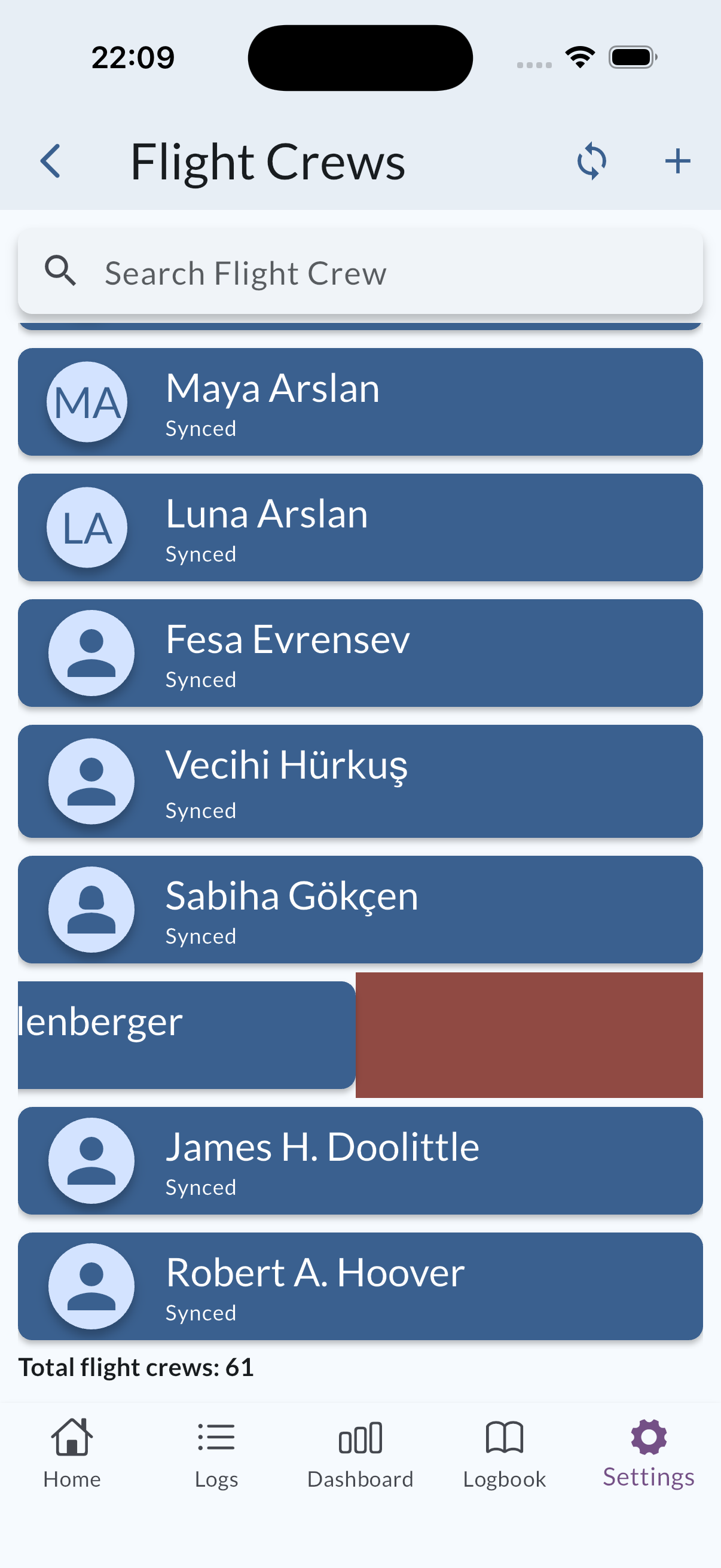Open Maya Arslan's crew entry
This screenshot has height=1568, width=721.
pos(360,402)
